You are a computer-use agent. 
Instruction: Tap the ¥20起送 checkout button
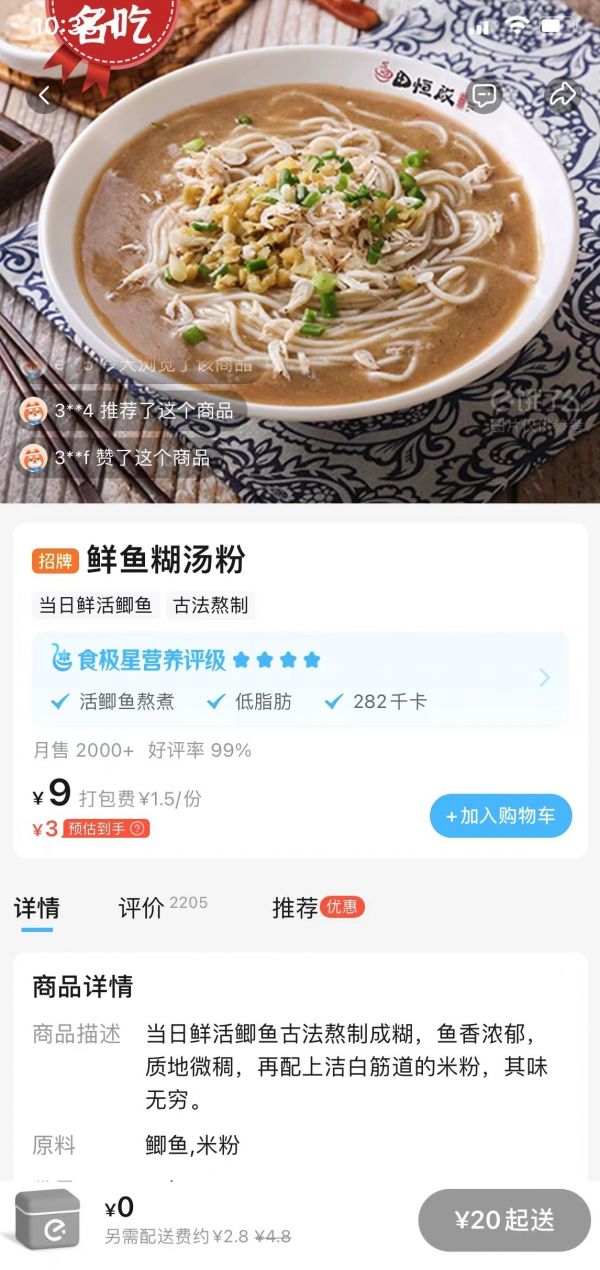(504, 1220)
